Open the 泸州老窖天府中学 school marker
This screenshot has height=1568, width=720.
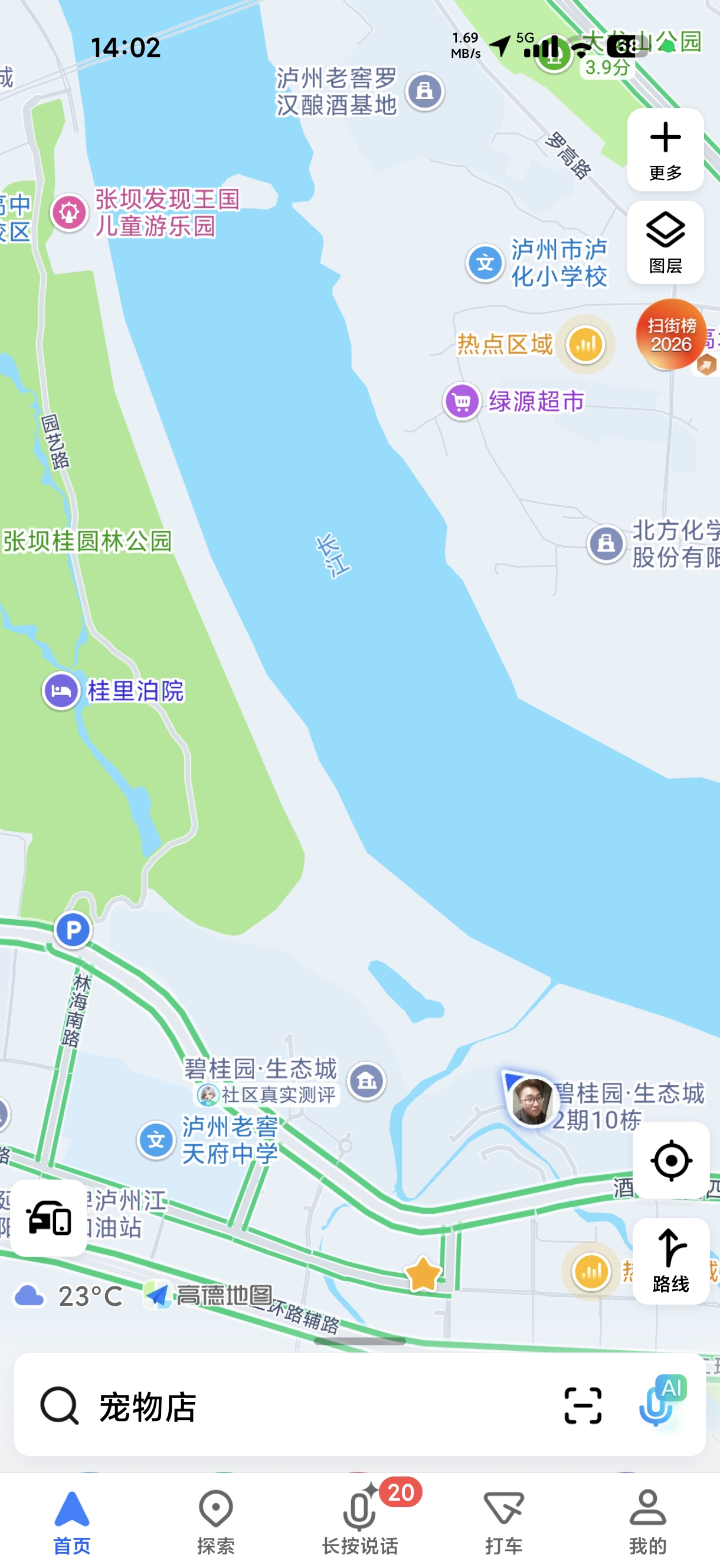coord(156,1140)
